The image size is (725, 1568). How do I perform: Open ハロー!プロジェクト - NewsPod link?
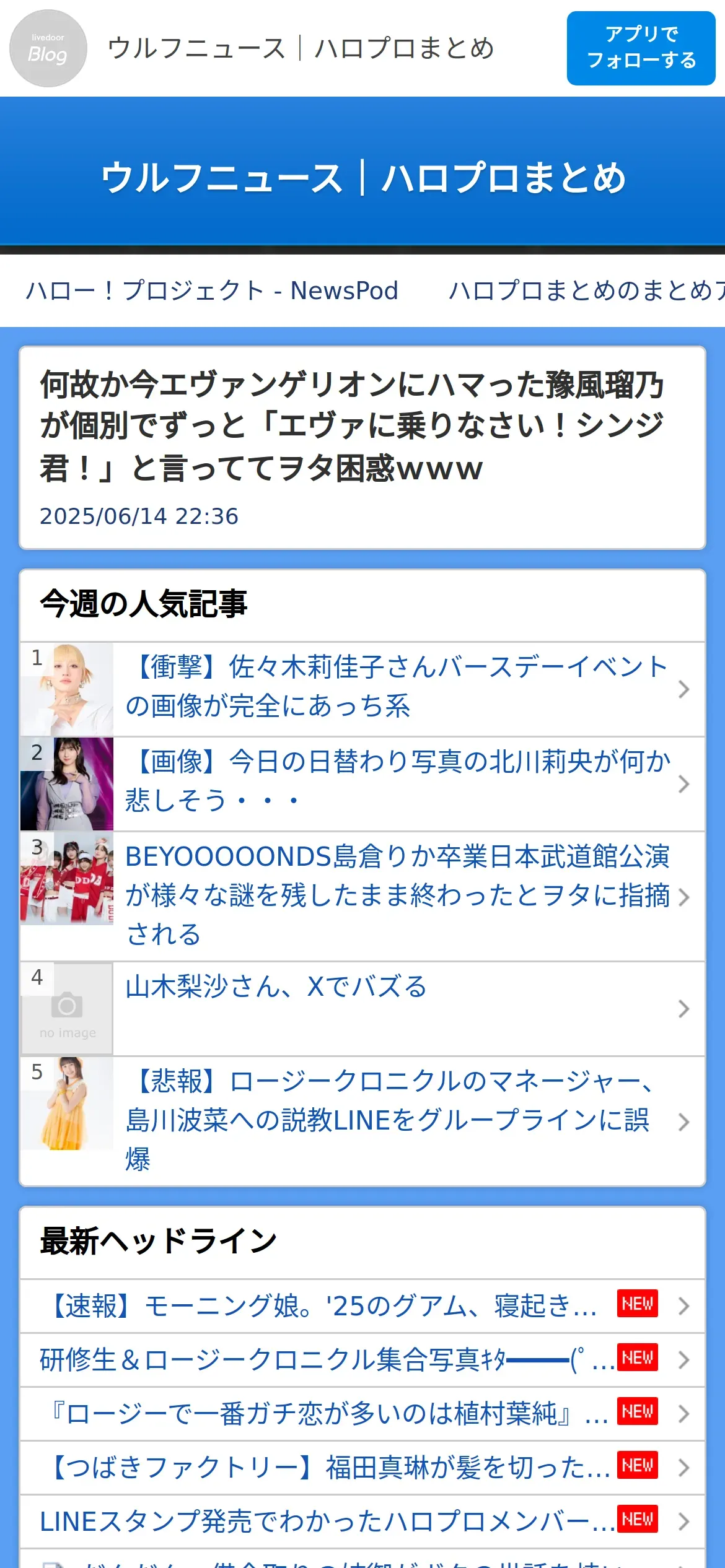[x=212, y=290]
